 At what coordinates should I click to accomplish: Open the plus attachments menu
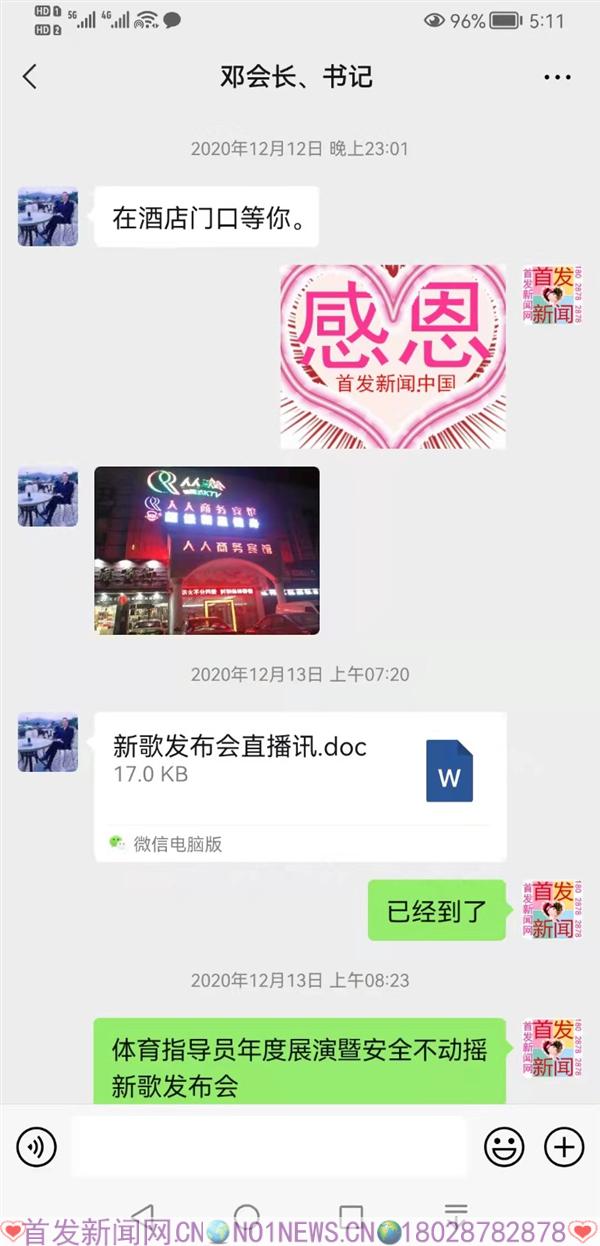click(563, 1146)
